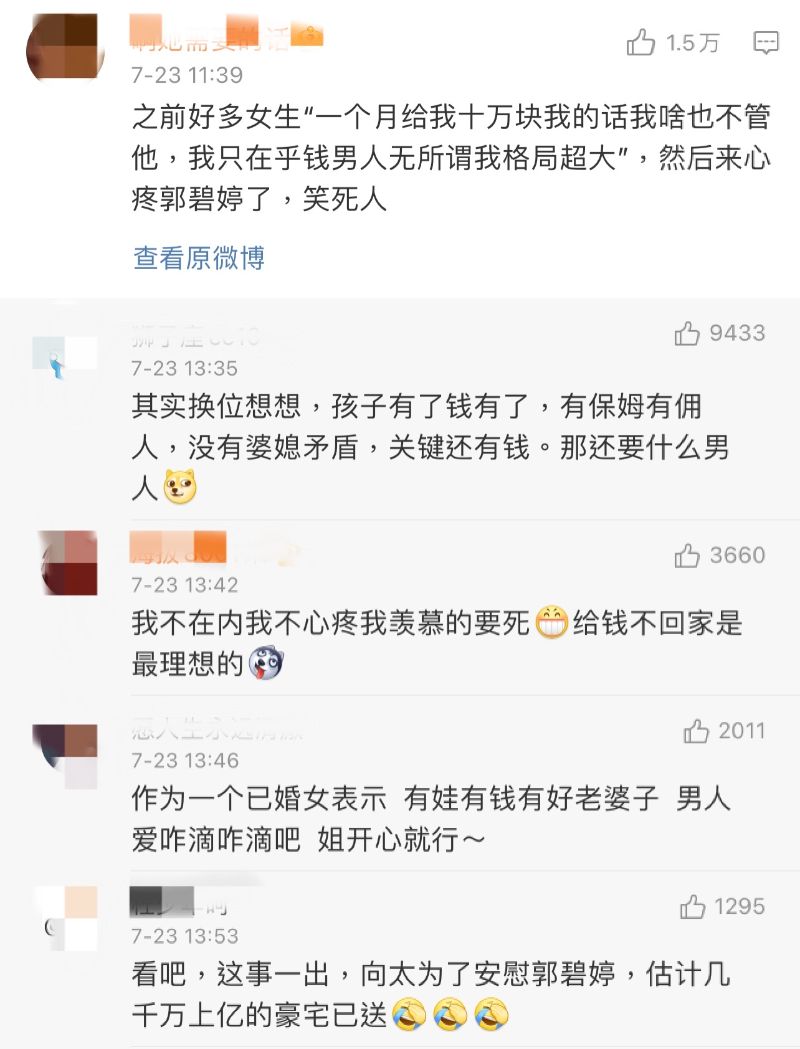800x1049 pixels.
Task: Tap the avatar beside the 7-23 13:42 comment
Action: [67, 563]
